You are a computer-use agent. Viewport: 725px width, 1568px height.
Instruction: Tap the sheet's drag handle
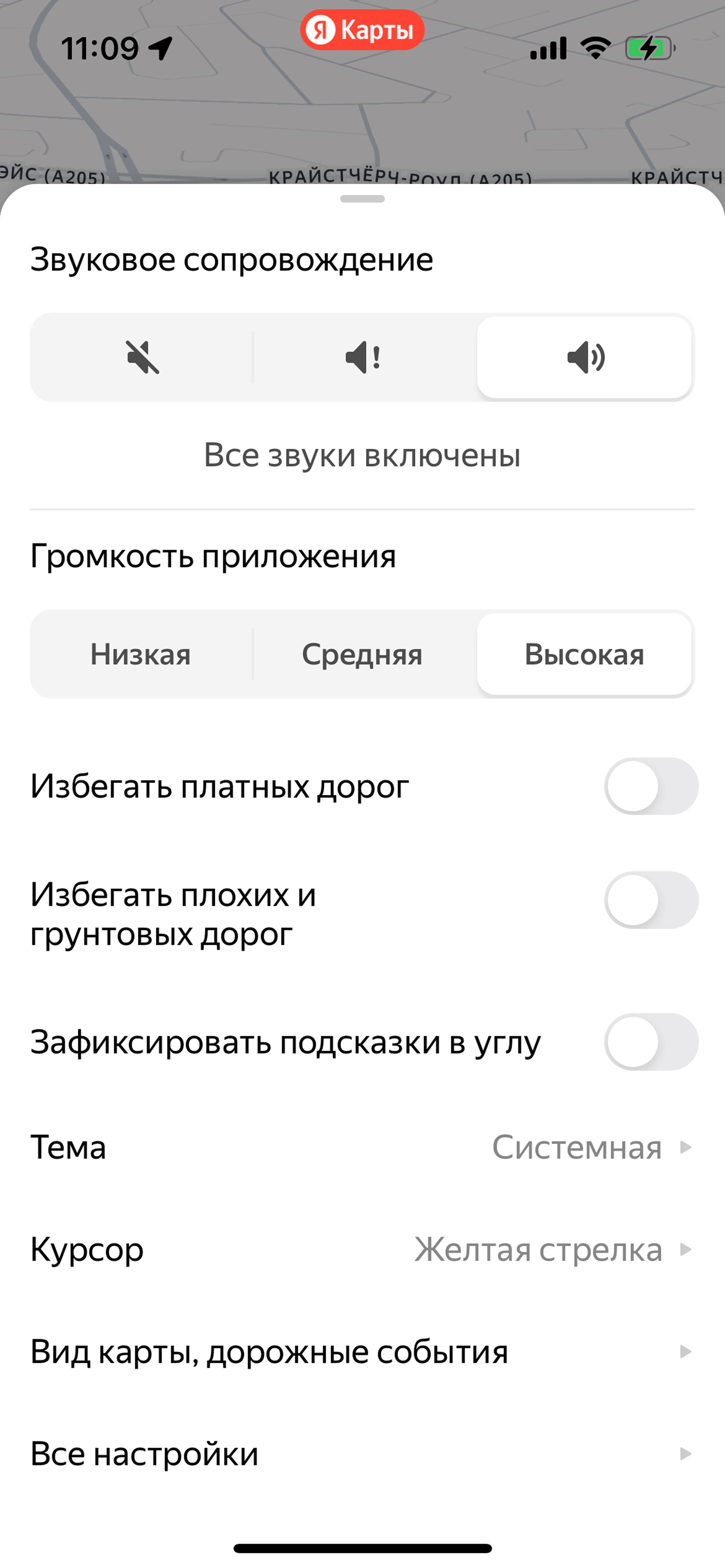(x=362, y=198)
